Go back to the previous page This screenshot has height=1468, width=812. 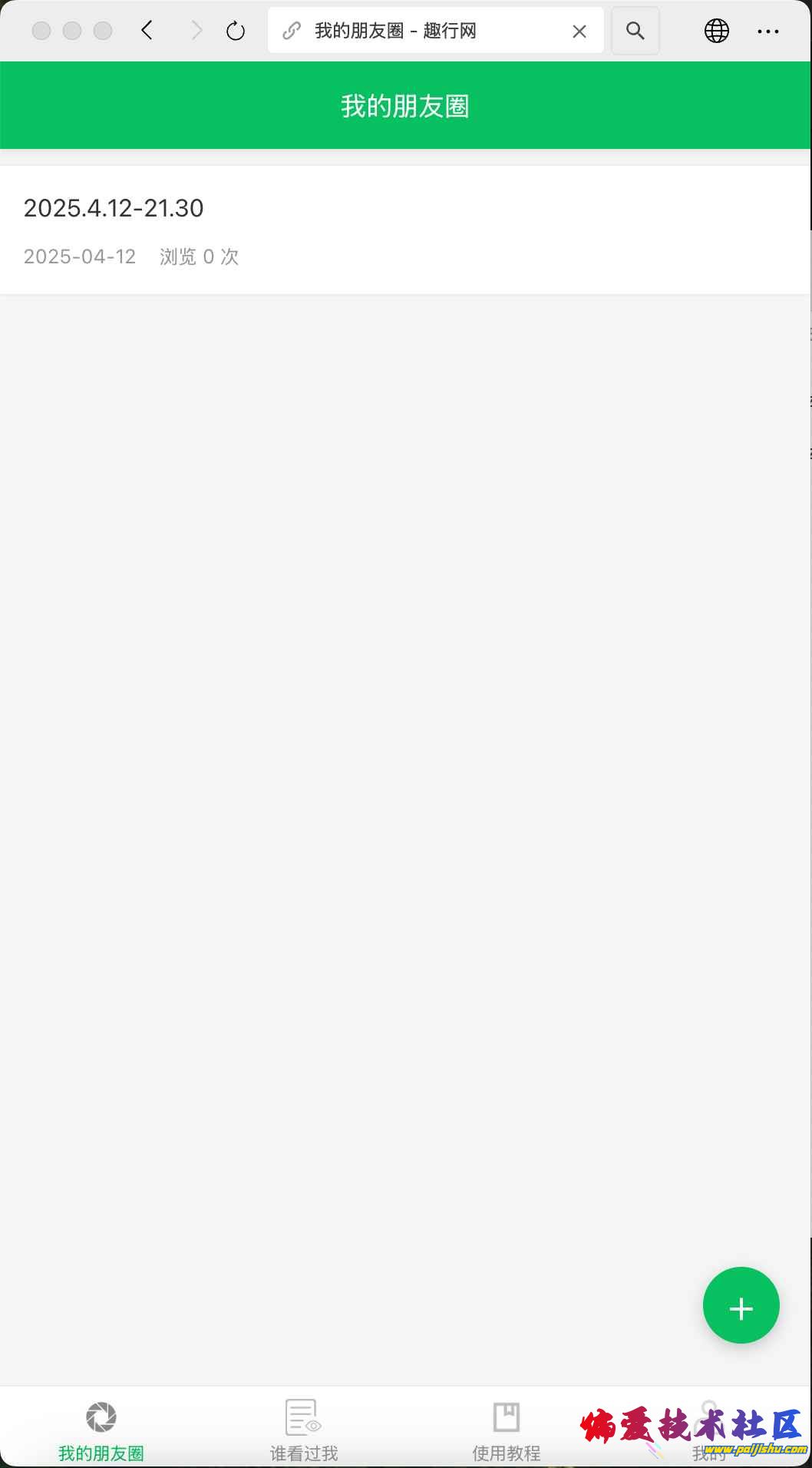147,31
